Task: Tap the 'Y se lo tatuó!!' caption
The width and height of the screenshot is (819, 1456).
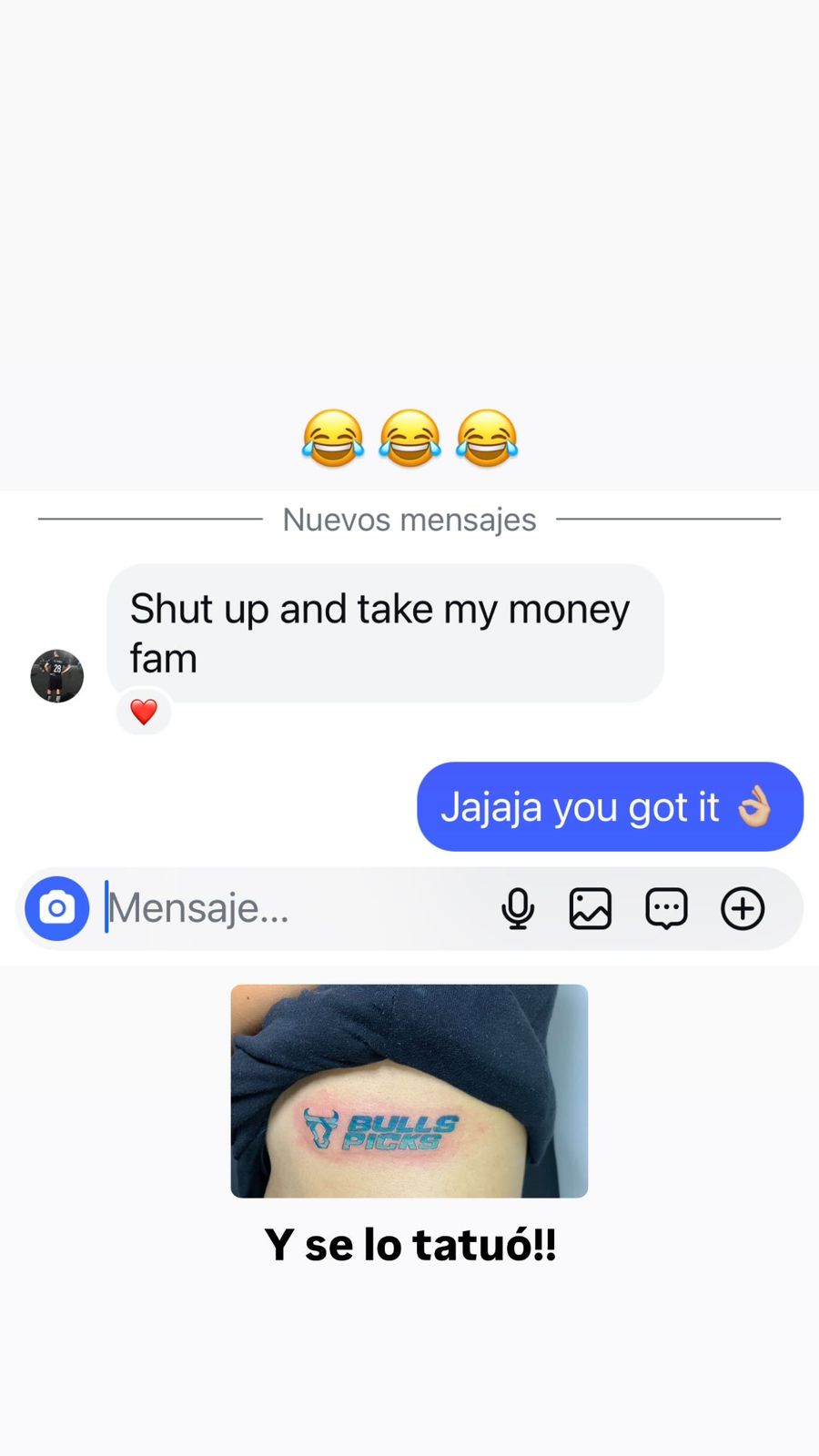Action: 409,1244
